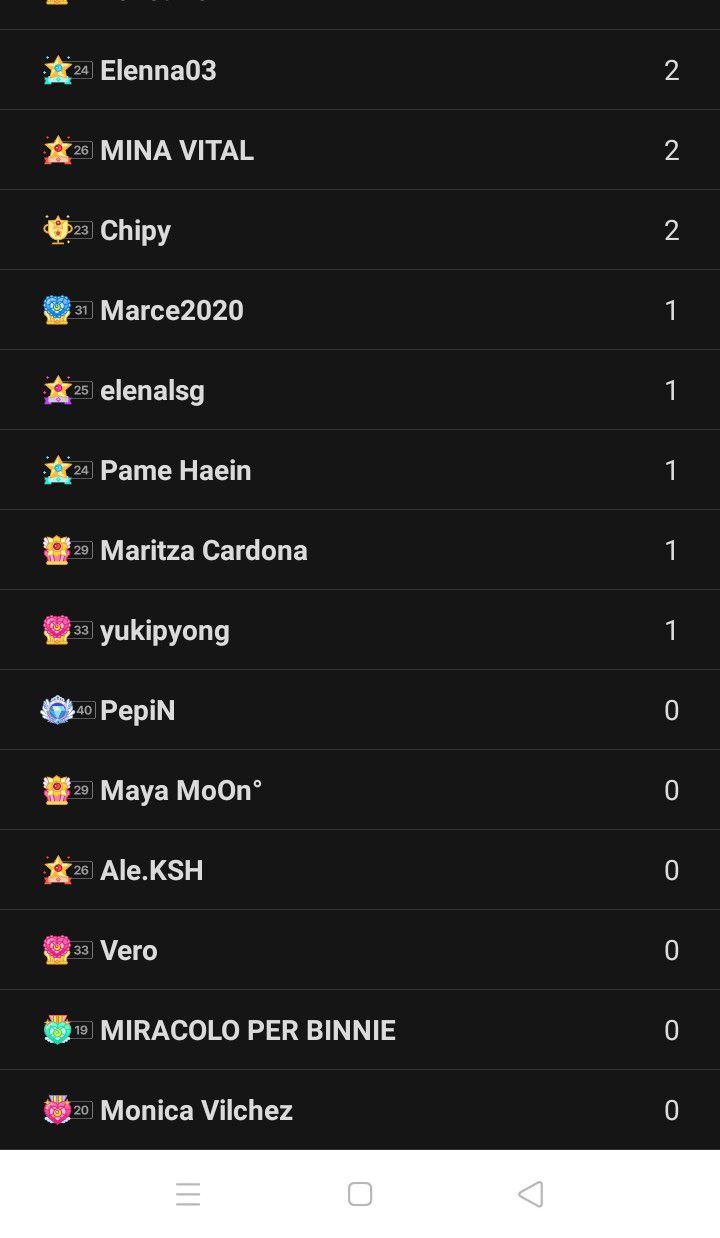Select yukipyong's level 33 lion badge

(66, 630)
